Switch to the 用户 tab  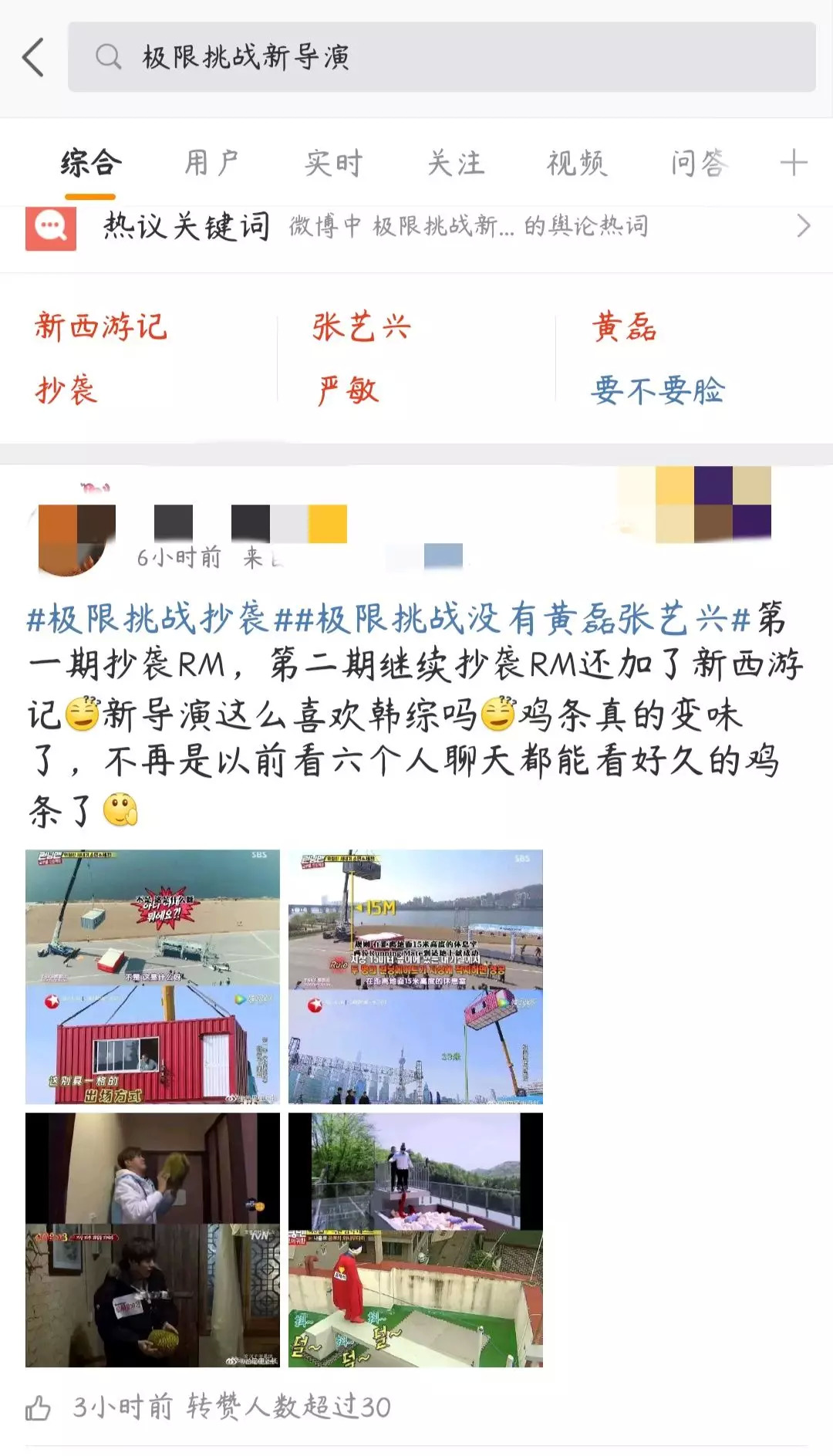(x=211, y=164)
